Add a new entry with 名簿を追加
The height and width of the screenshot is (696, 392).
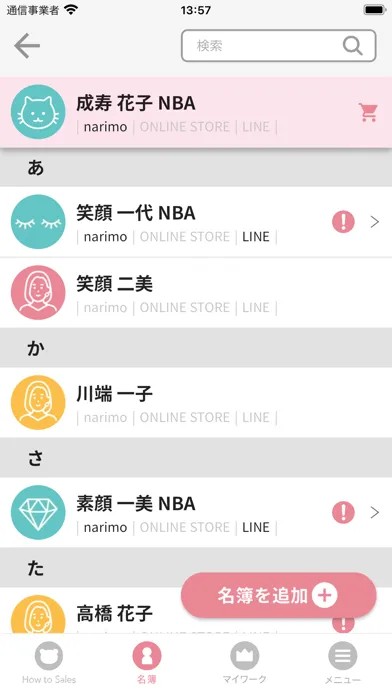point(278,595)
